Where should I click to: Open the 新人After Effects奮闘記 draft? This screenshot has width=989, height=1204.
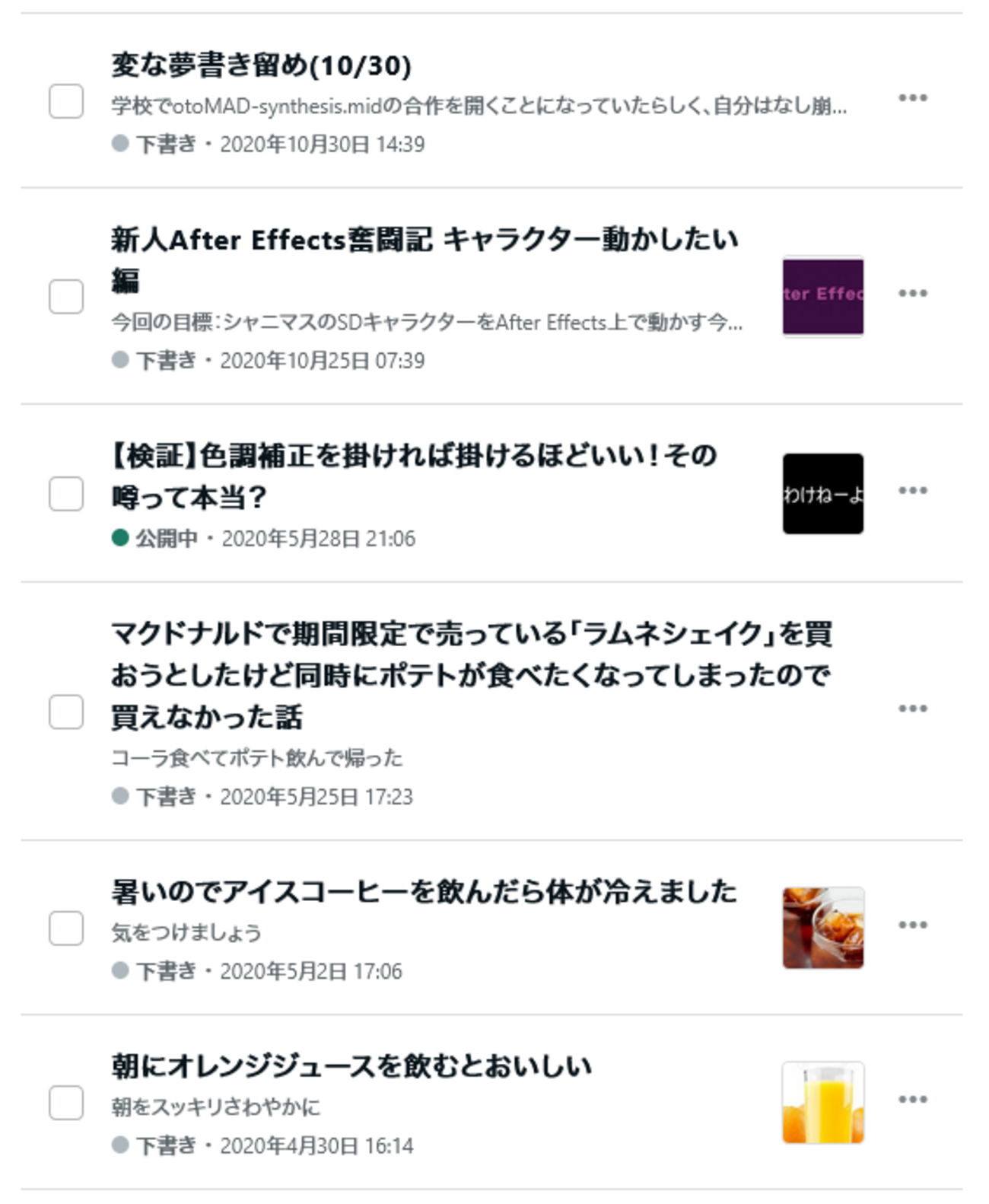[x=424, y=240]
